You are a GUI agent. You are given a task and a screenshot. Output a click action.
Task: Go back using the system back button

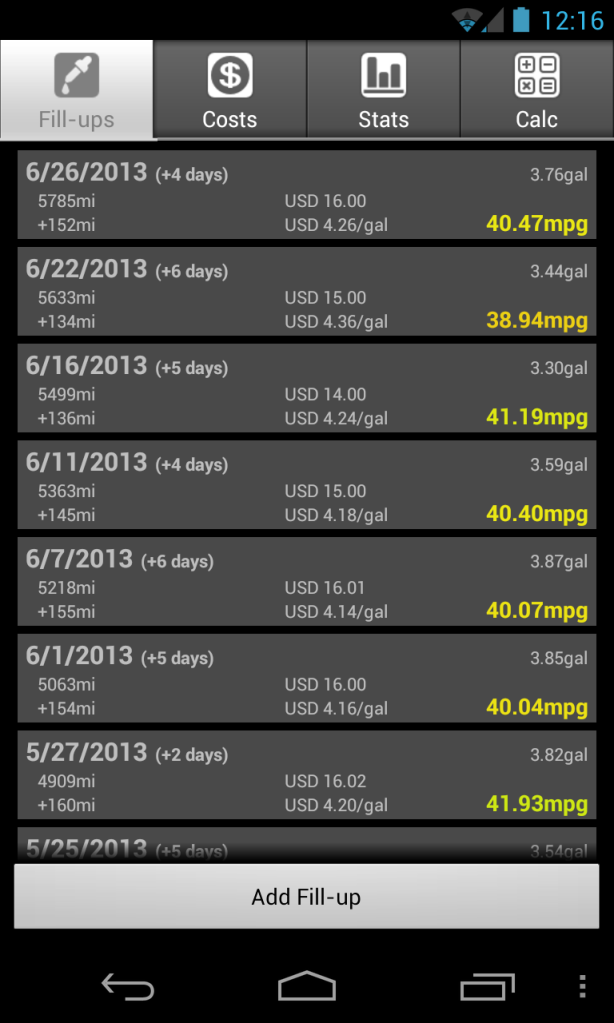[x=127, y=988]
